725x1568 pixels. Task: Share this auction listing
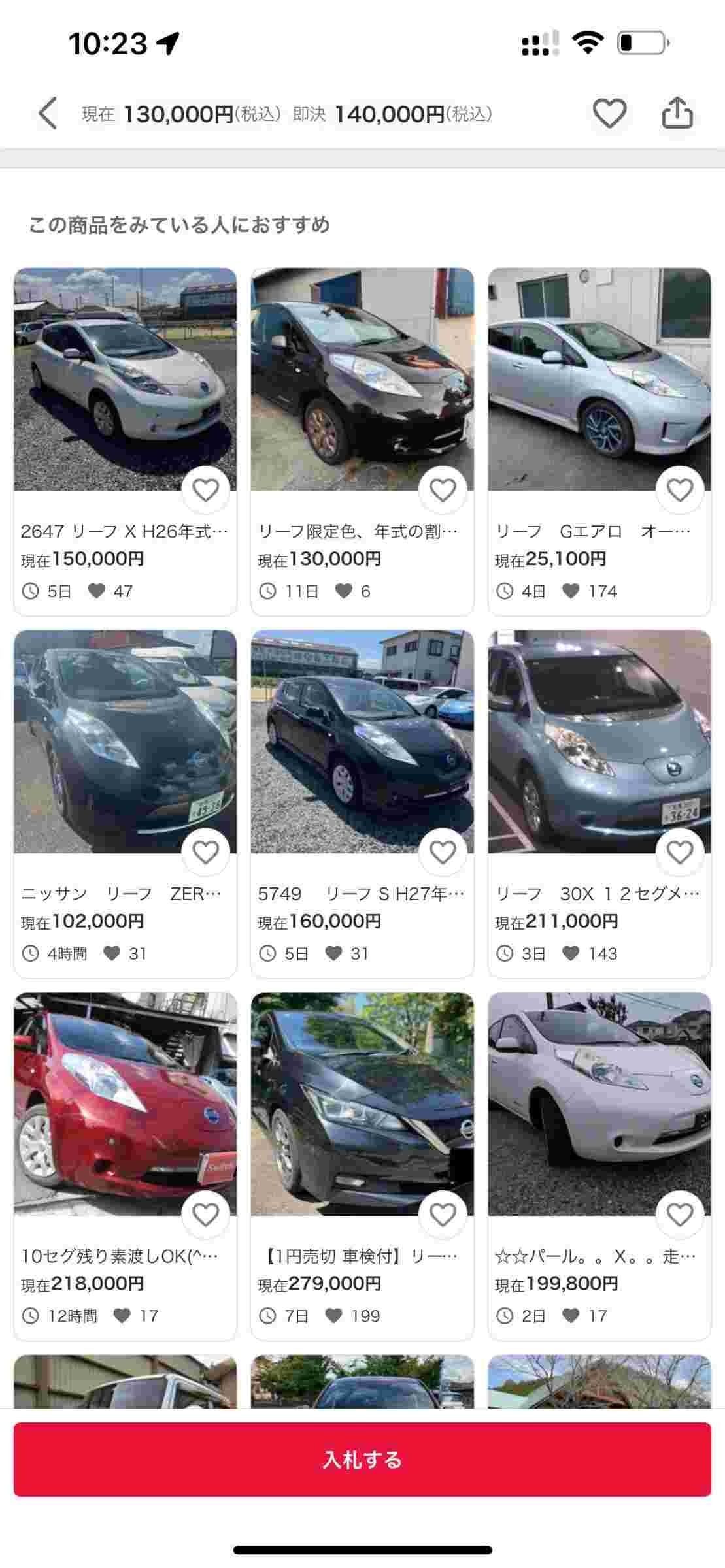click(x=677, y=114)
